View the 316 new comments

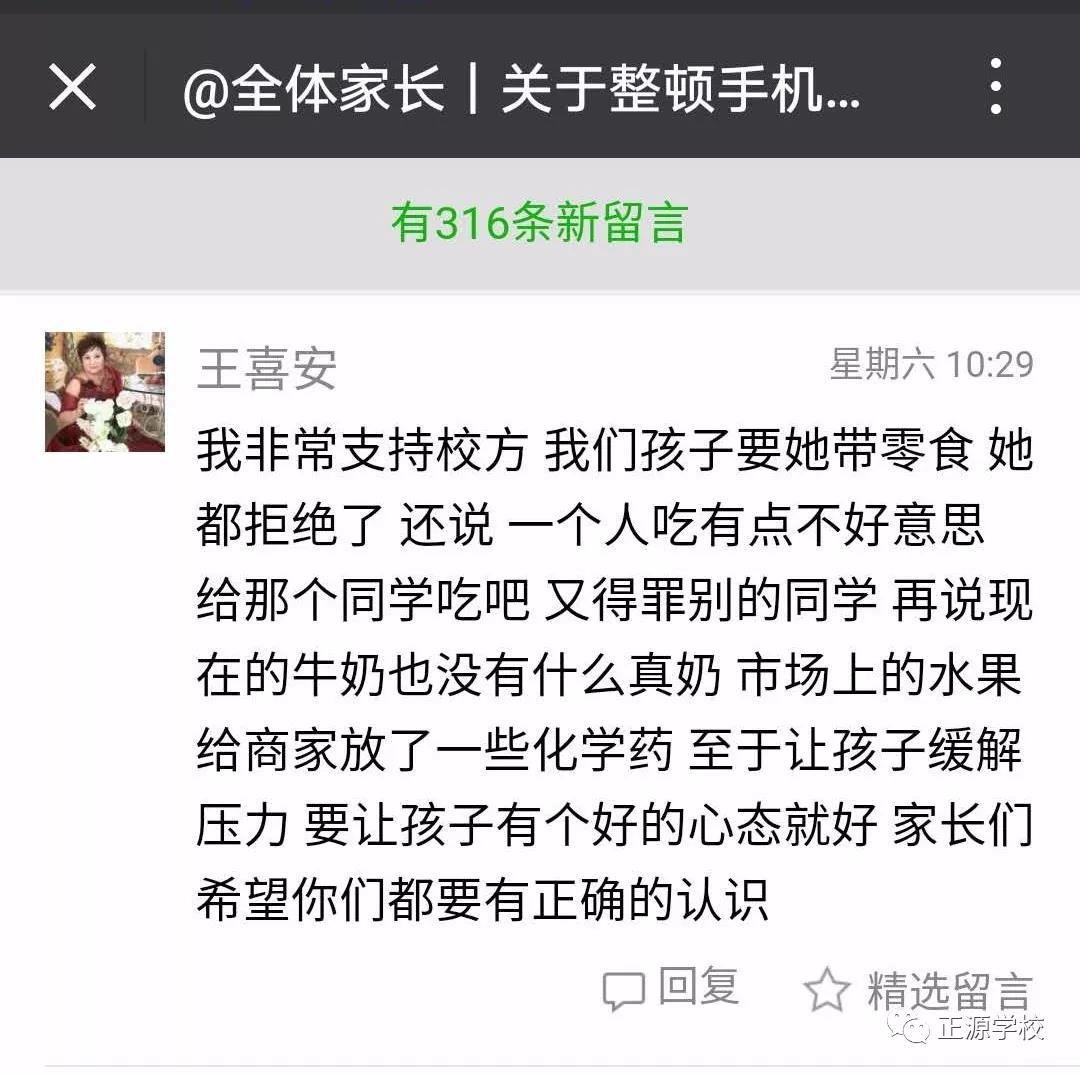click(x=539, y=223)
